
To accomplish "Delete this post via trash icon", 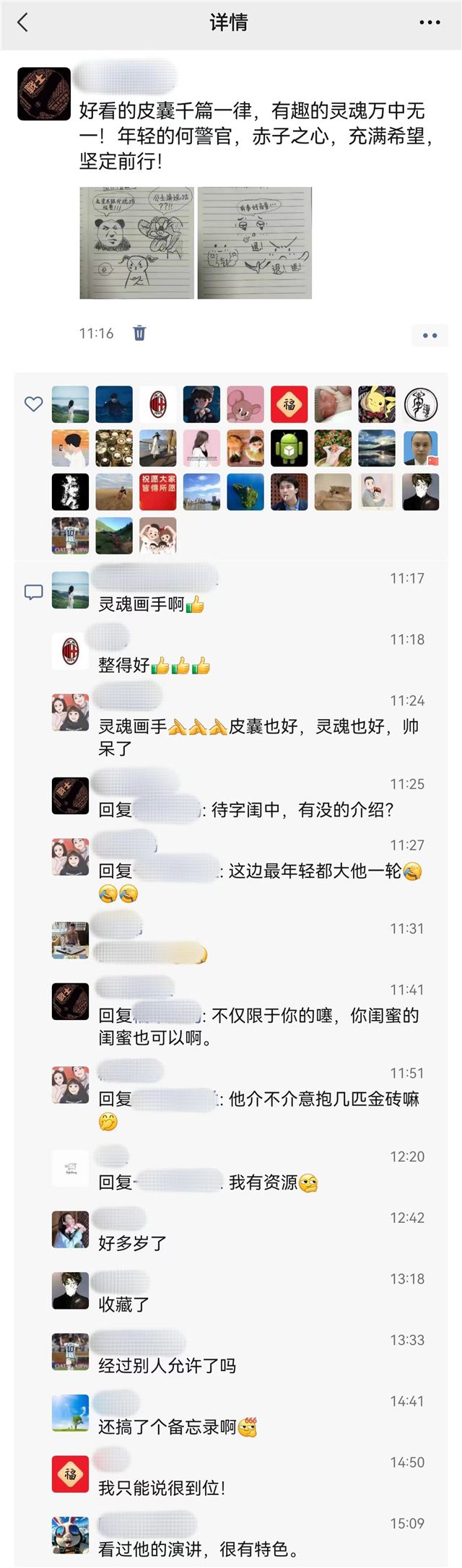I will (x=139, y=333).
